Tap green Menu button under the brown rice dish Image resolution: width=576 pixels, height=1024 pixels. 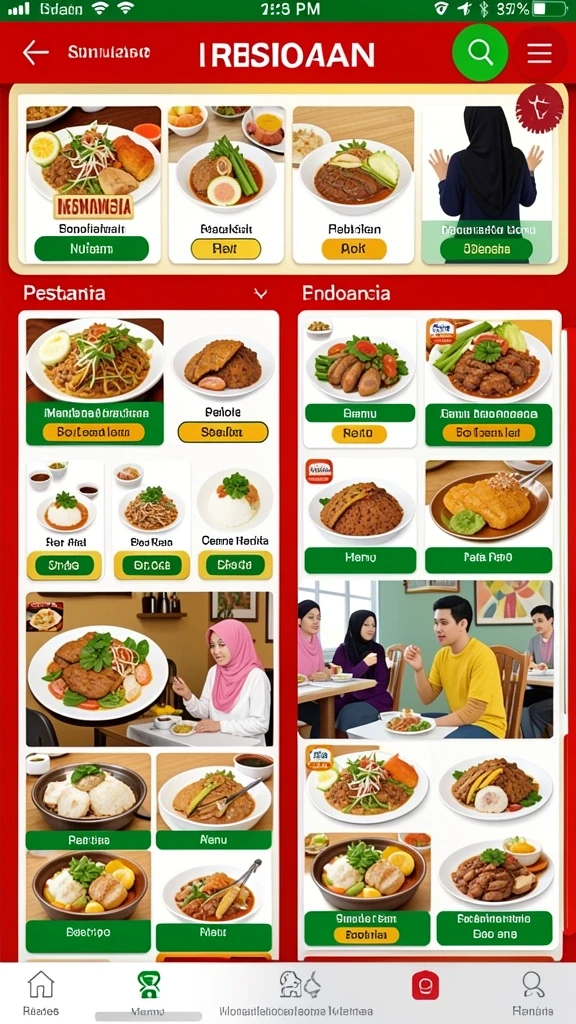tap(360, 560)
